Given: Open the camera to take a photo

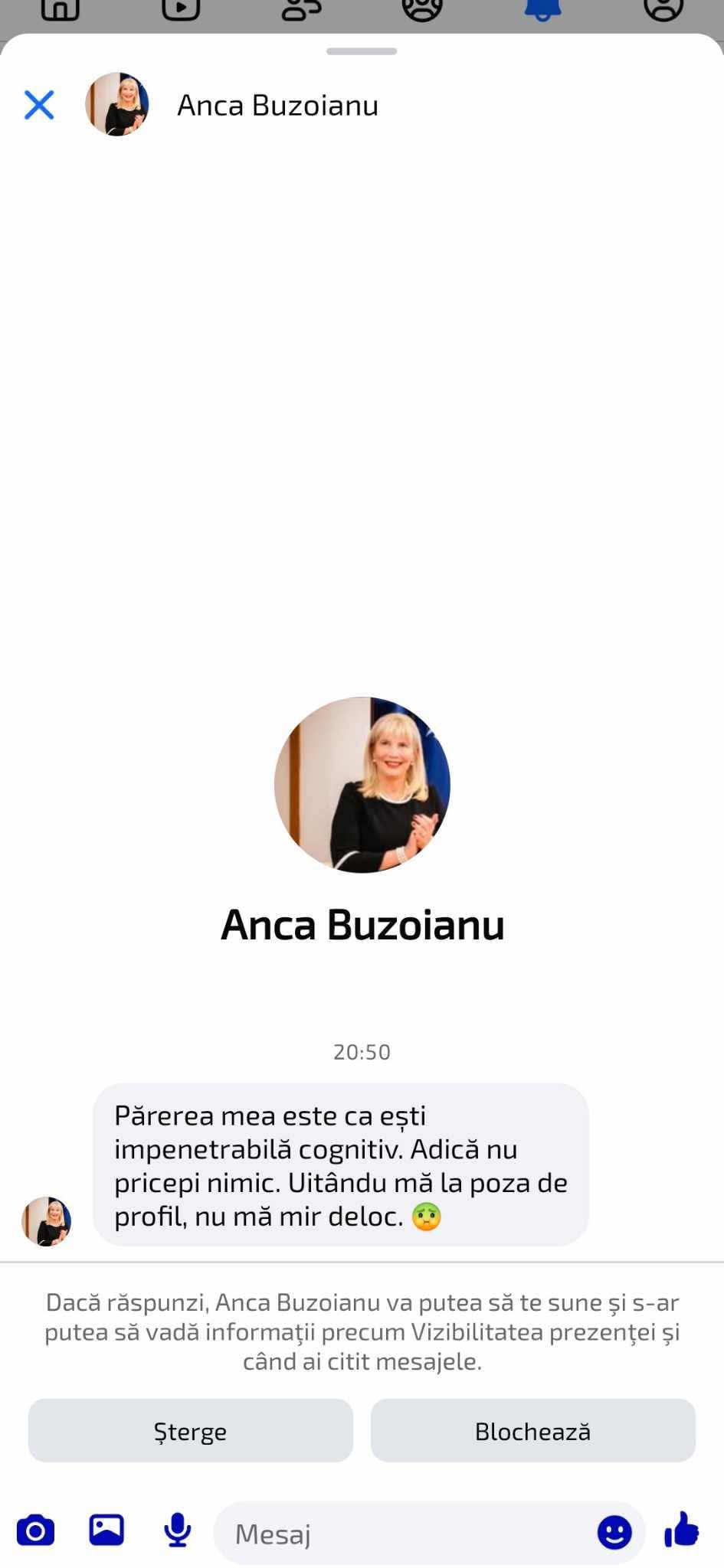Looking at the screenshot, I should [35, 1530].
